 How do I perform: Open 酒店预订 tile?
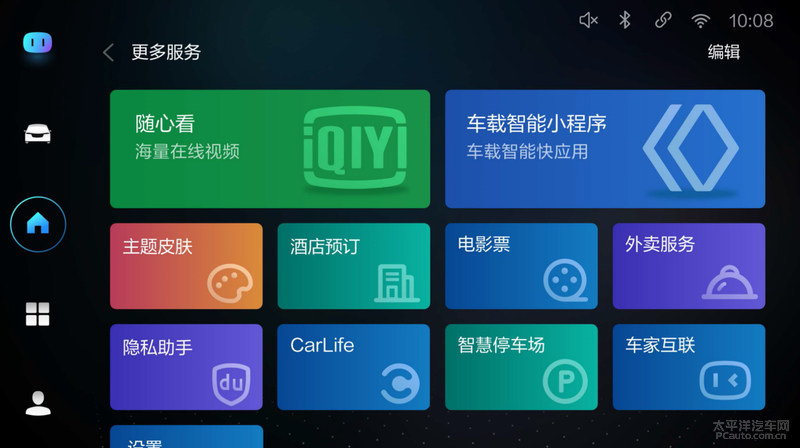point(353,266)
